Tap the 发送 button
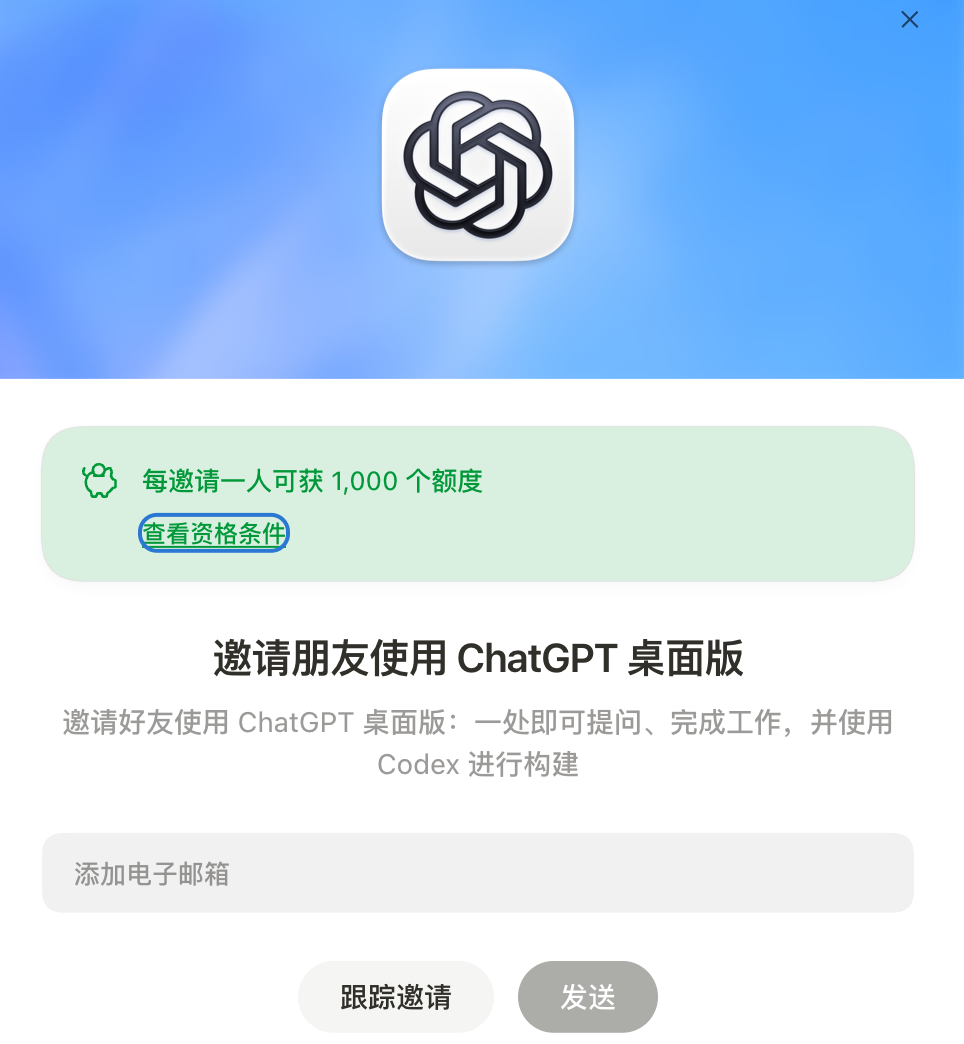964x1044 pixels. point(588,997)
